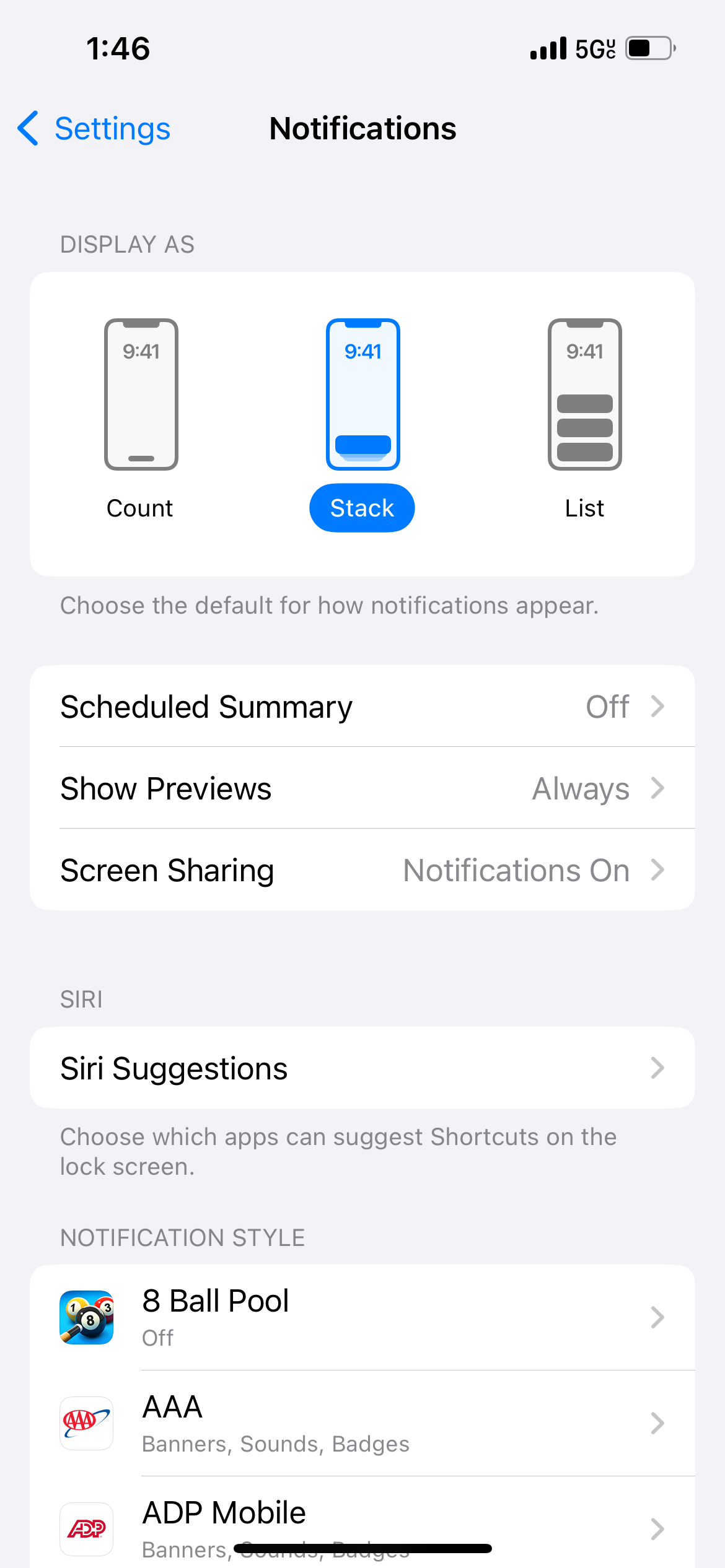The width and height of the screenshot is (725, 1568).
Task: Open AAA notification preferences
Action: pyautogui.click(x=362, y=1424)
